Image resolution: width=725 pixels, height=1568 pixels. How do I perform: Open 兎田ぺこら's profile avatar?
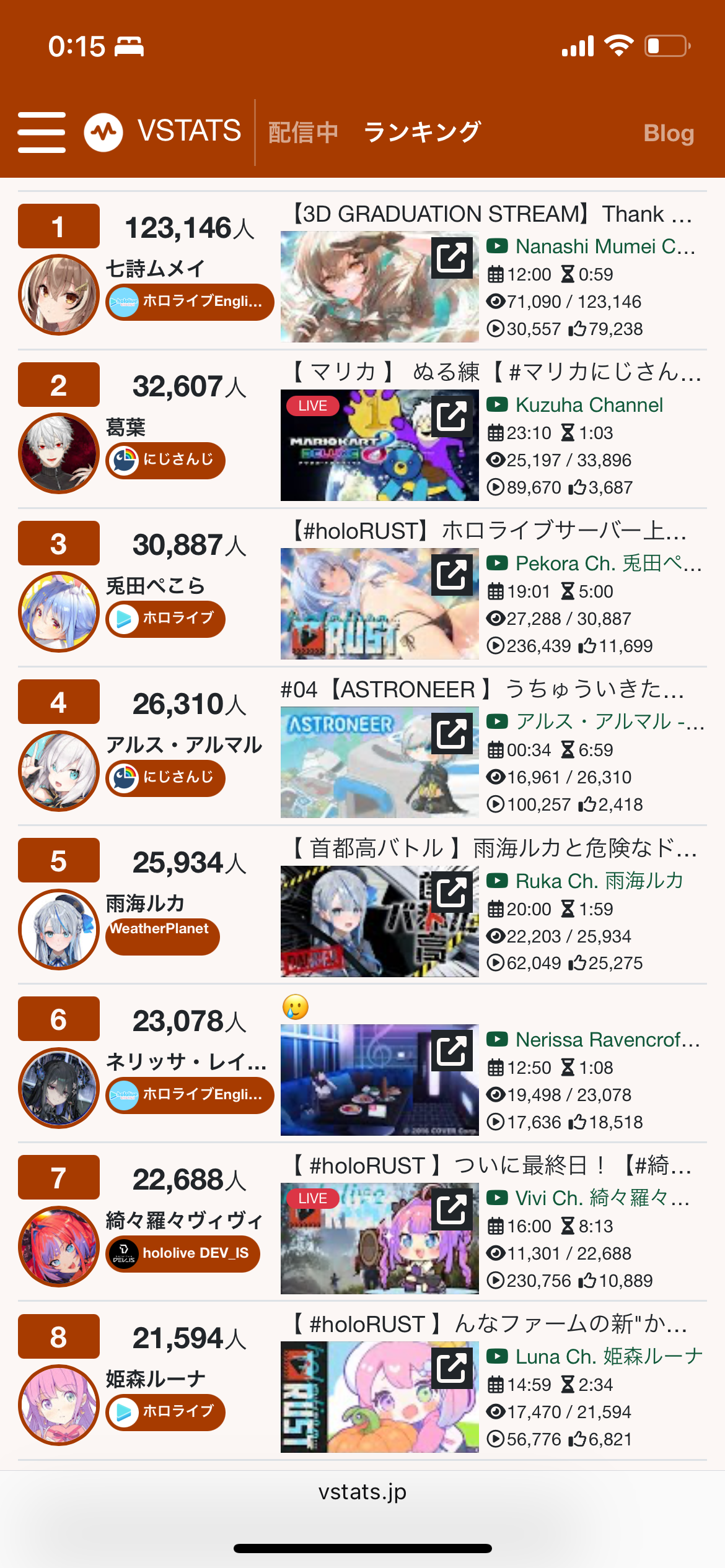59,612
